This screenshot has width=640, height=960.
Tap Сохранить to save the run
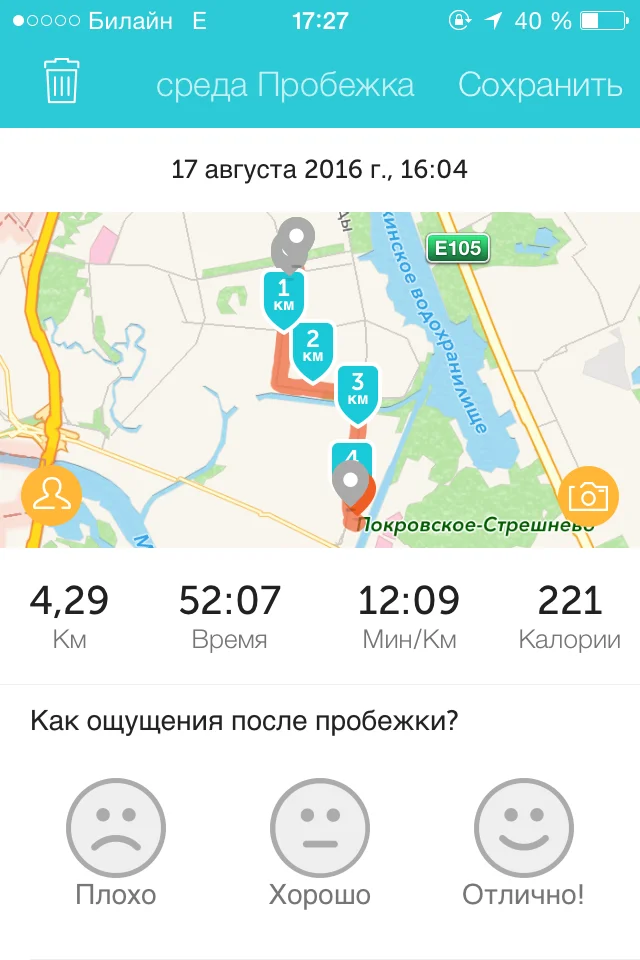540,84
